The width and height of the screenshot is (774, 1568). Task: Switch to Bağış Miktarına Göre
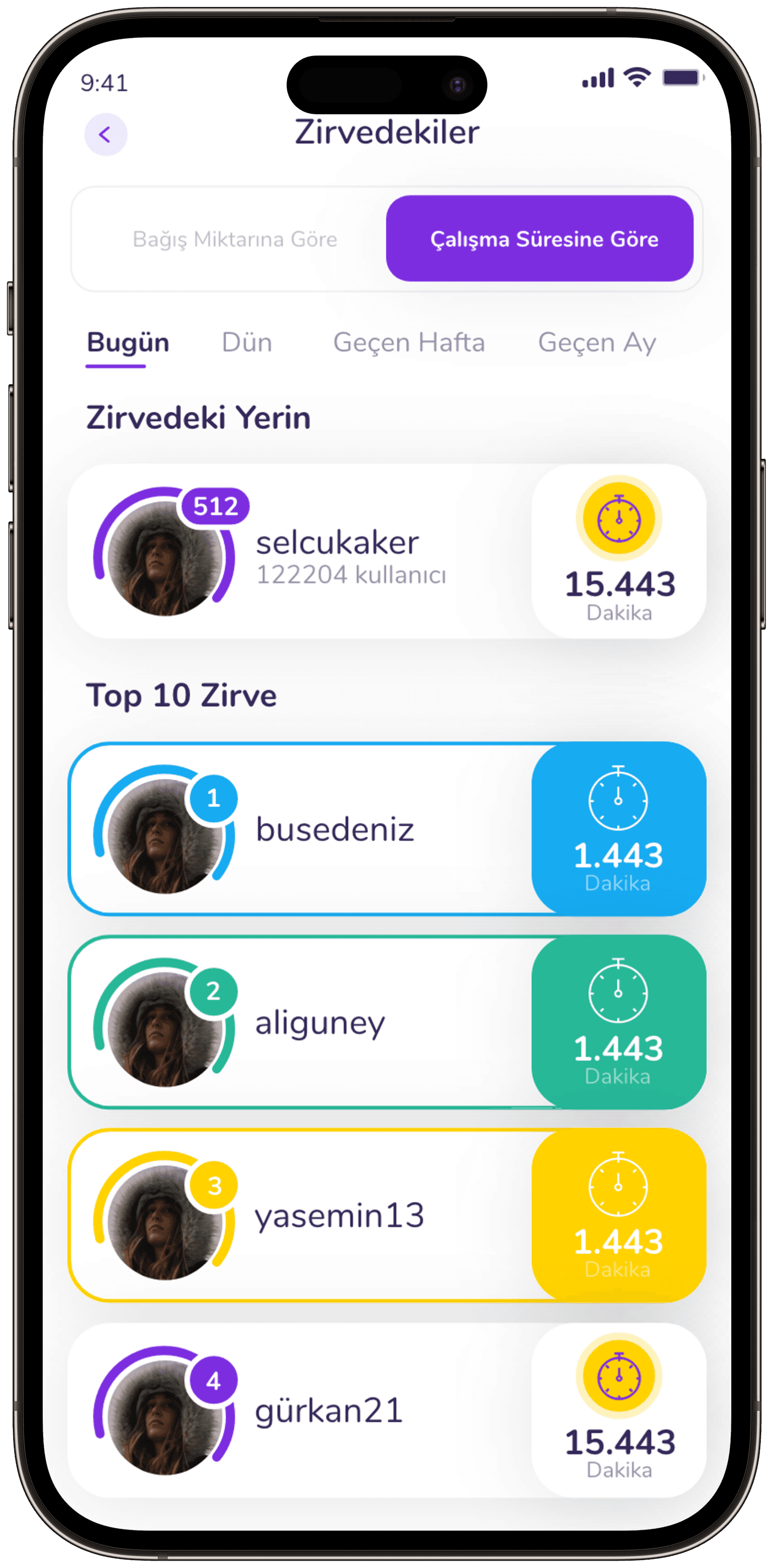click(234, 239)
